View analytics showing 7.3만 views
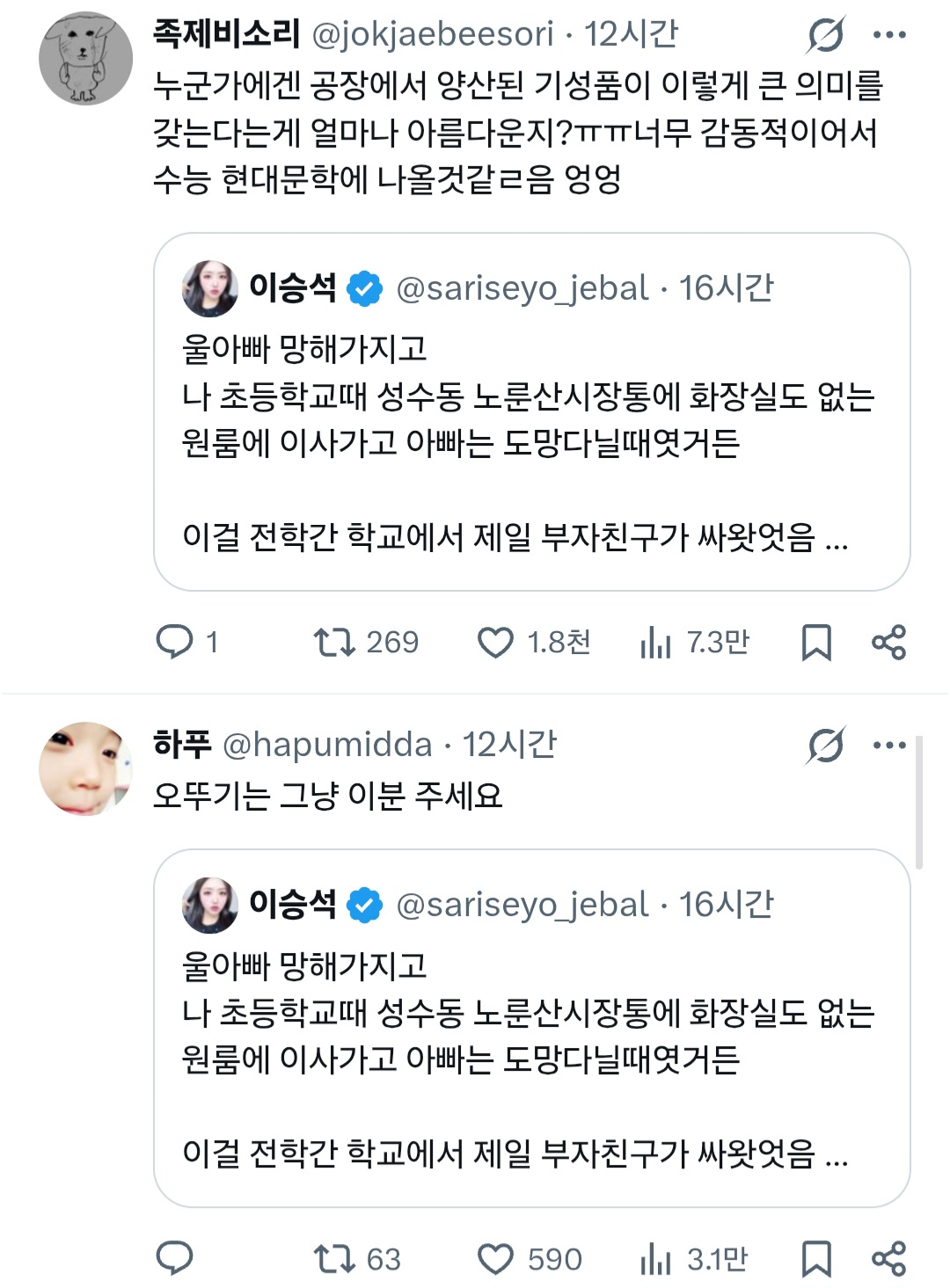The image size is (950, 1288). tap(654, 643)
